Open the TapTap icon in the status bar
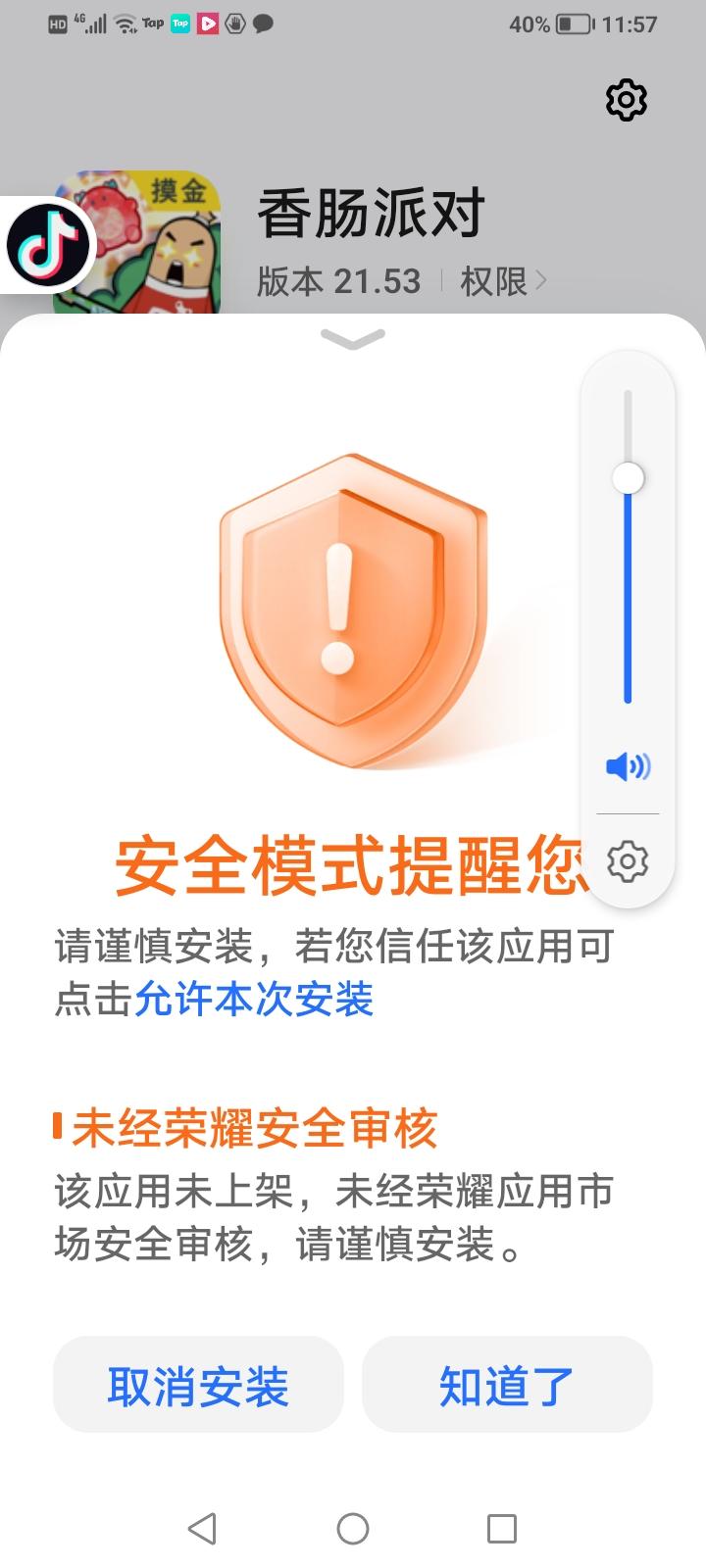Viewport: 706px width, 1568px height. (178, 22)
